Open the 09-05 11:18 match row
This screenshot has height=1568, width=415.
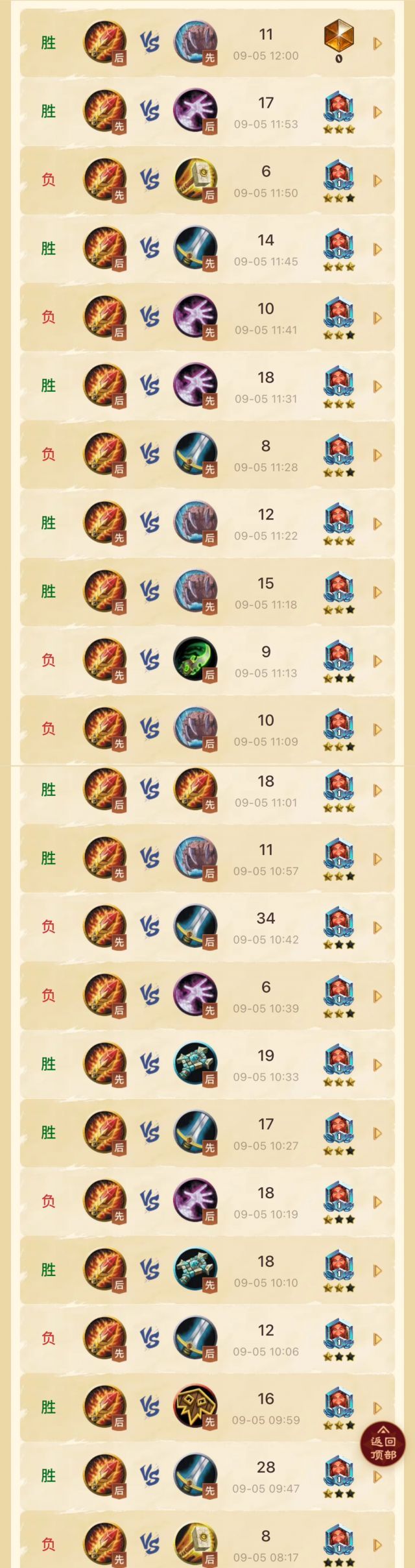point(207,592)
